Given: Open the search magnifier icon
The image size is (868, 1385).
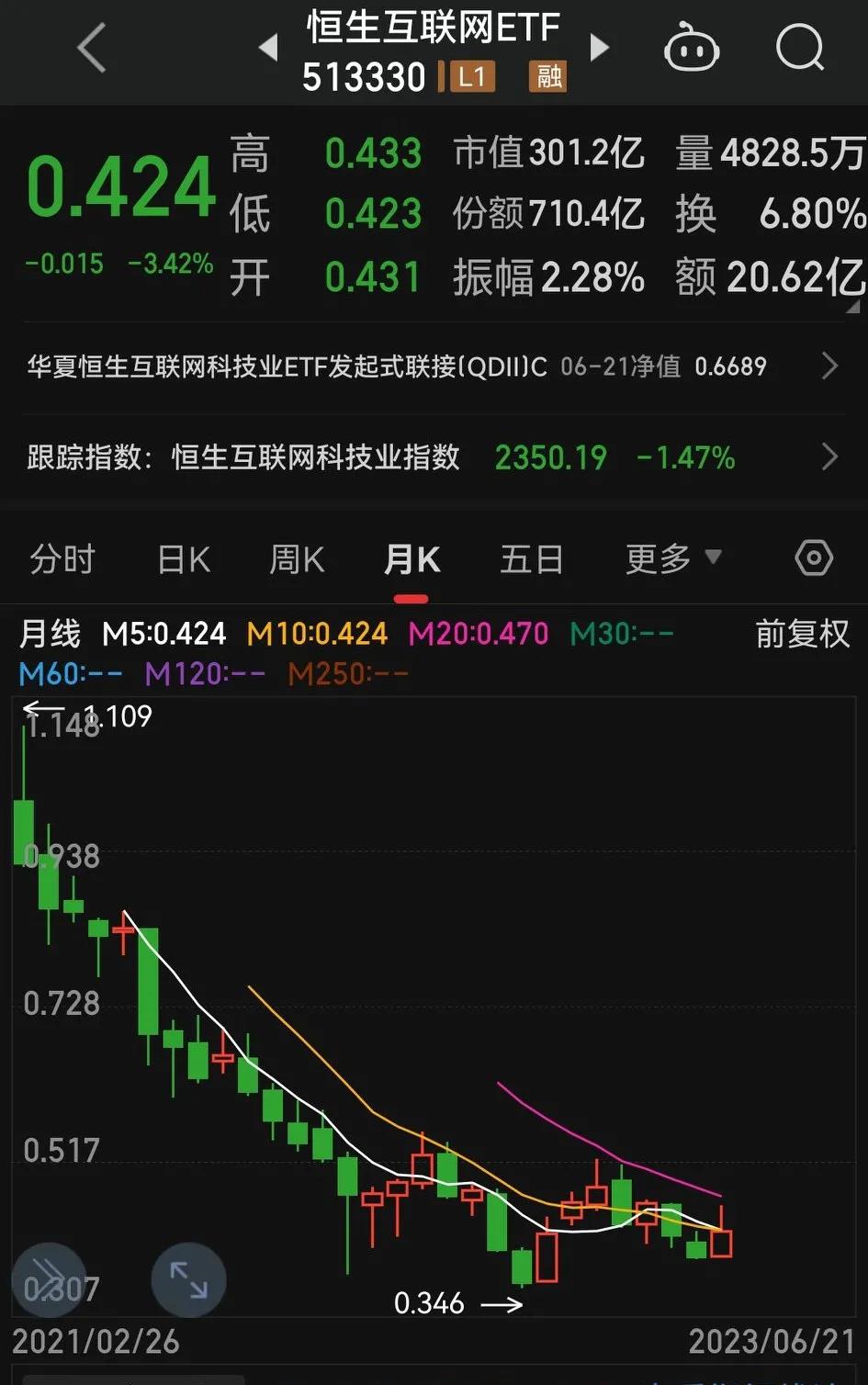Looking at the screenshot, I should [798, 49].
